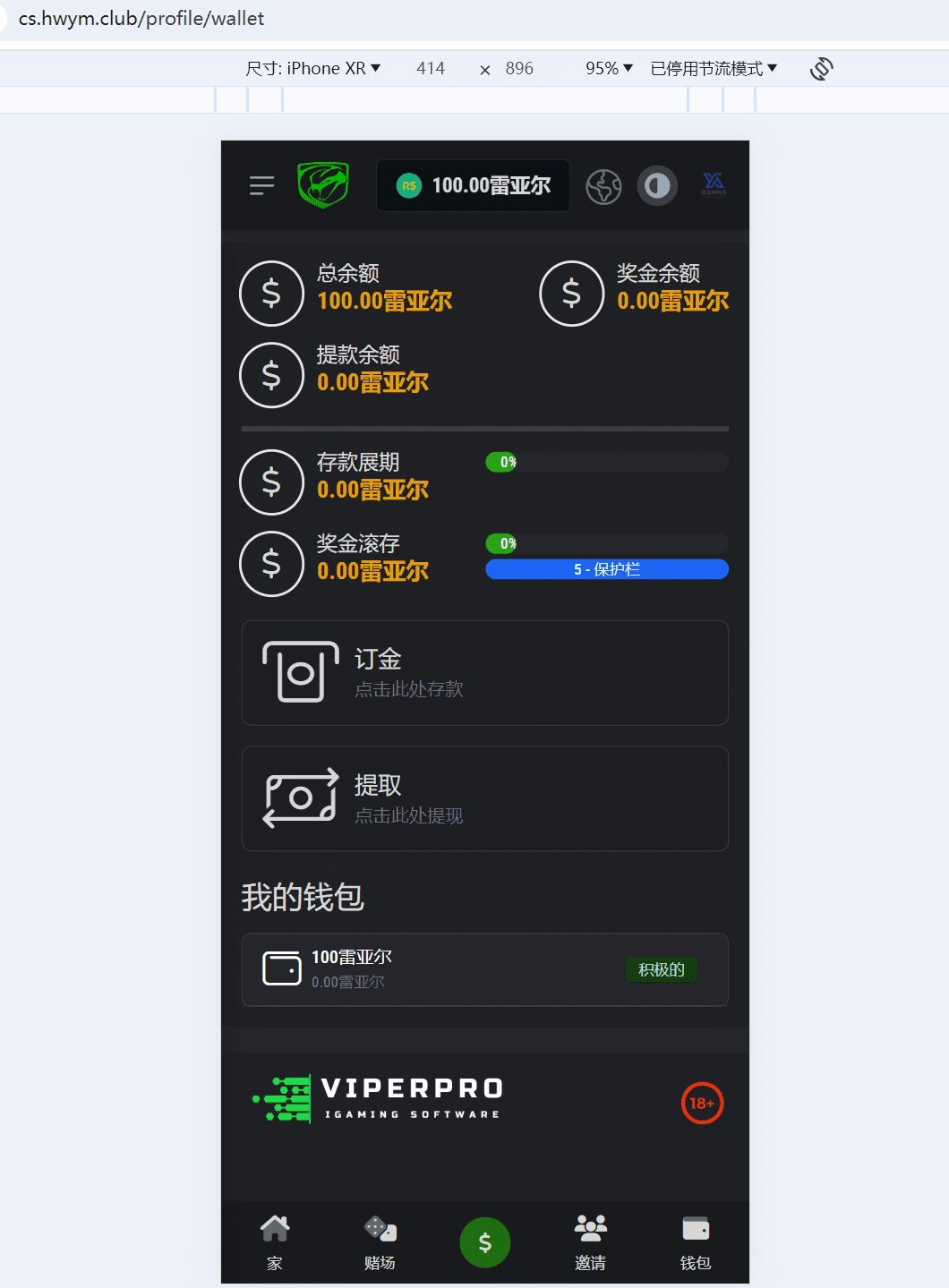Tap the 100.00雷亚尔 balance button
Image resolution: width=949 pixels, height=1288 pixels.
[474, 185]
